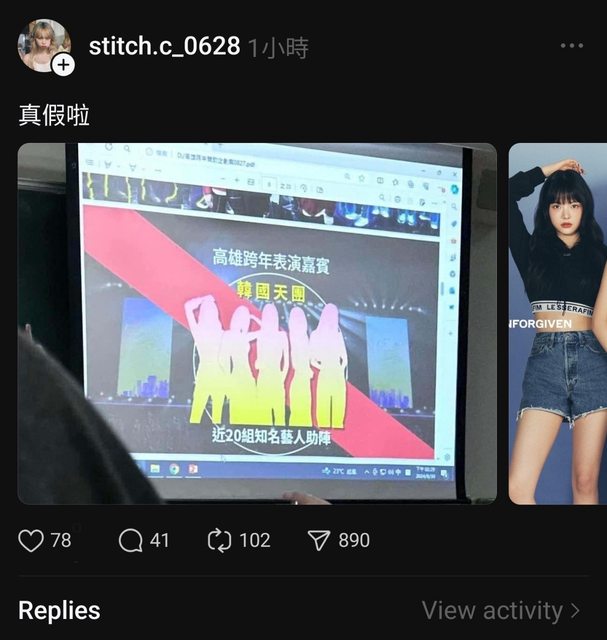This screenshot has width=607, height=640.
Task: Open View activity
Action: [x=501, y=610]
